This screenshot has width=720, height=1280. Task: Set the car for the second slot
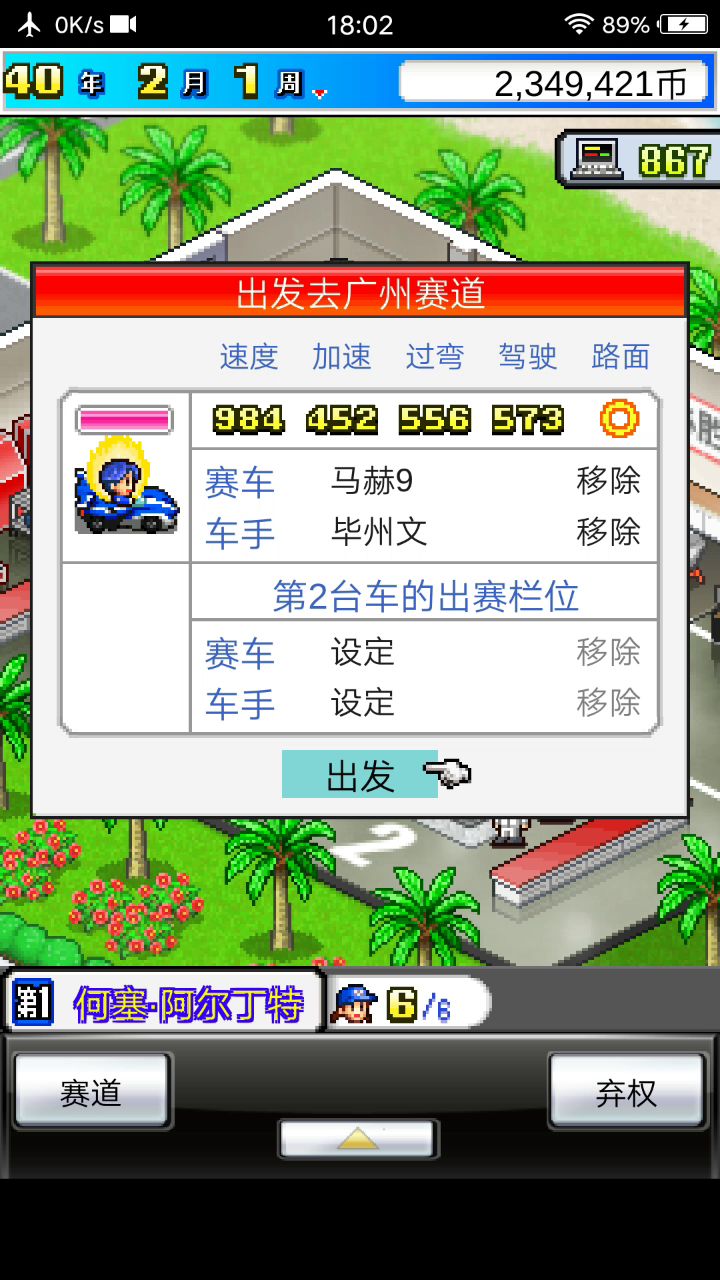click(363, 653)
